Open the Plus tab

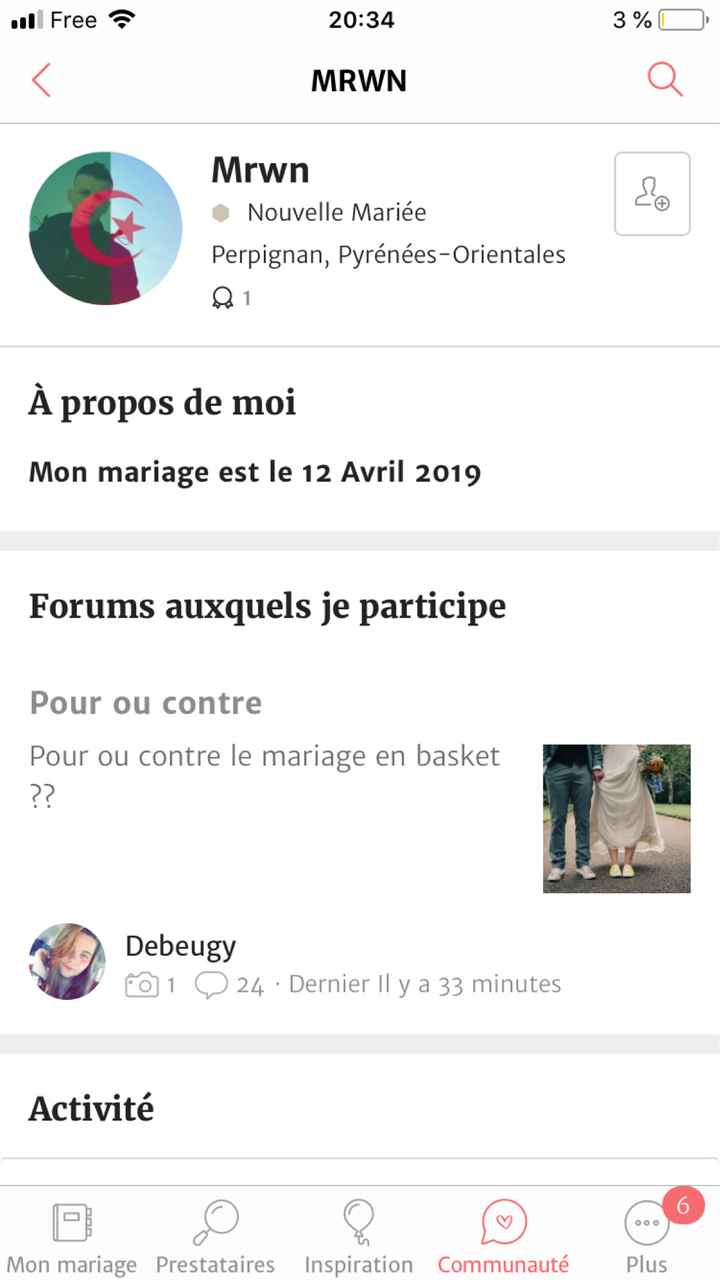(647, 1238)
